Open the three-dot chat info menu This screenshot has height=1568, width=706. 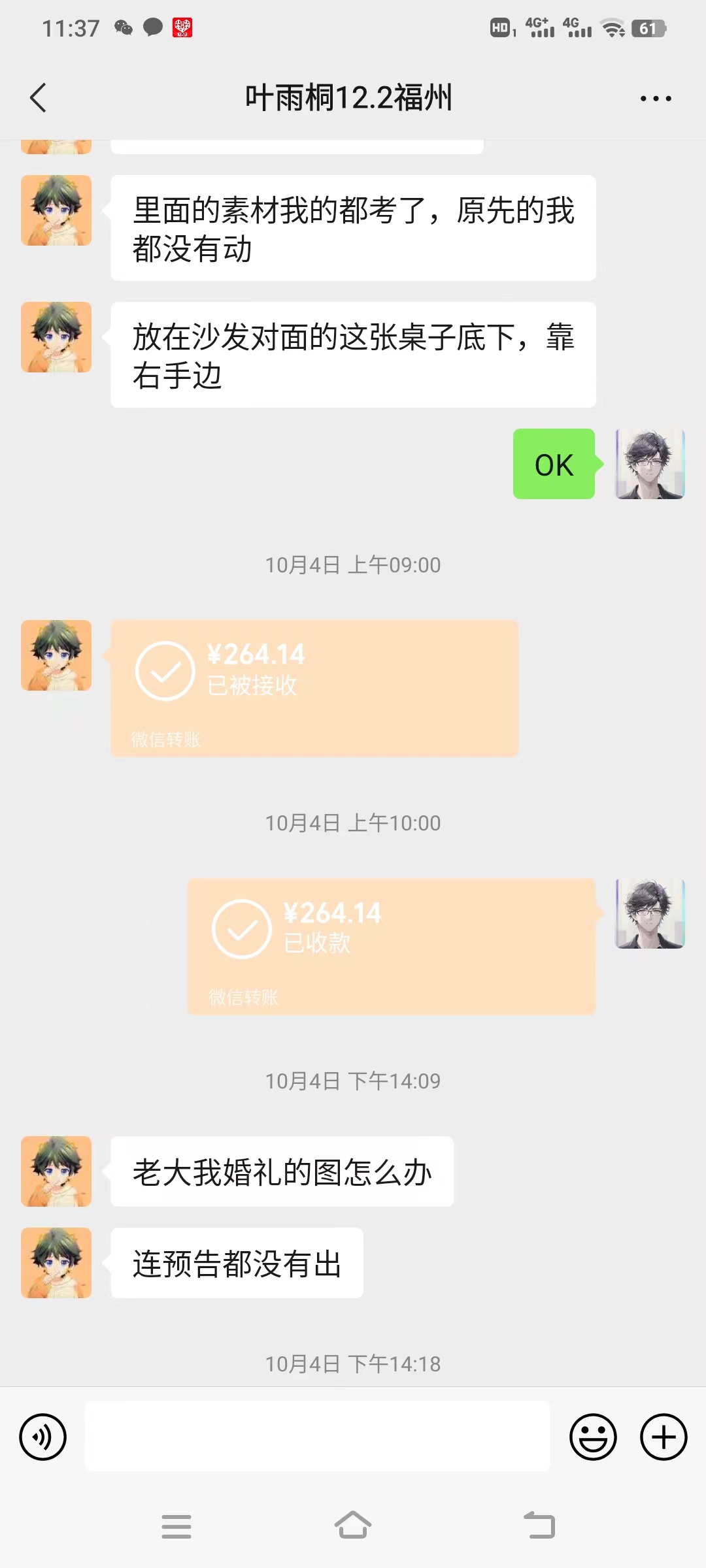tap(655, 99)
